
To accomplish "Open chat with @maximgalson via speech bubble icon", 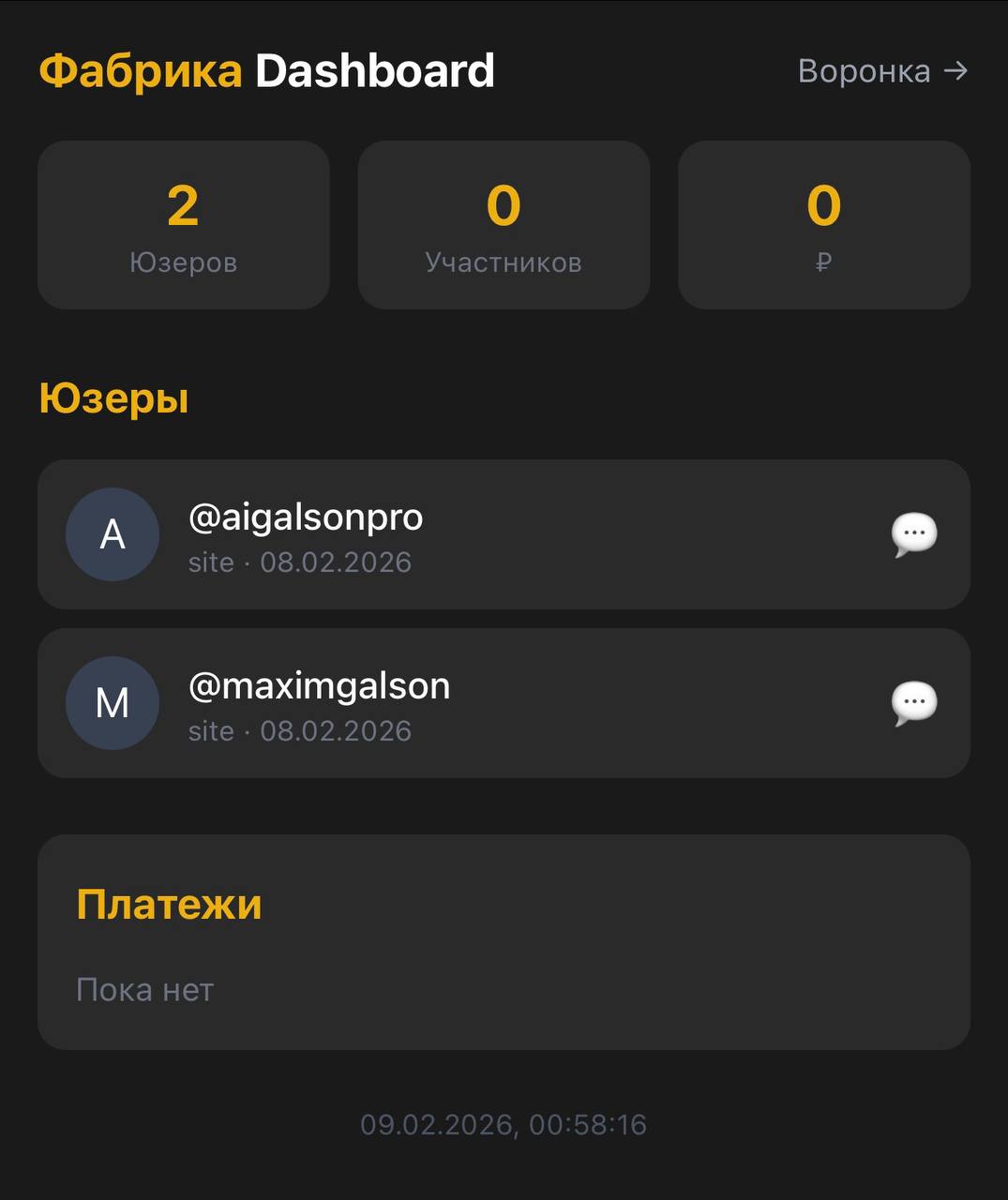I will (912, 701).
